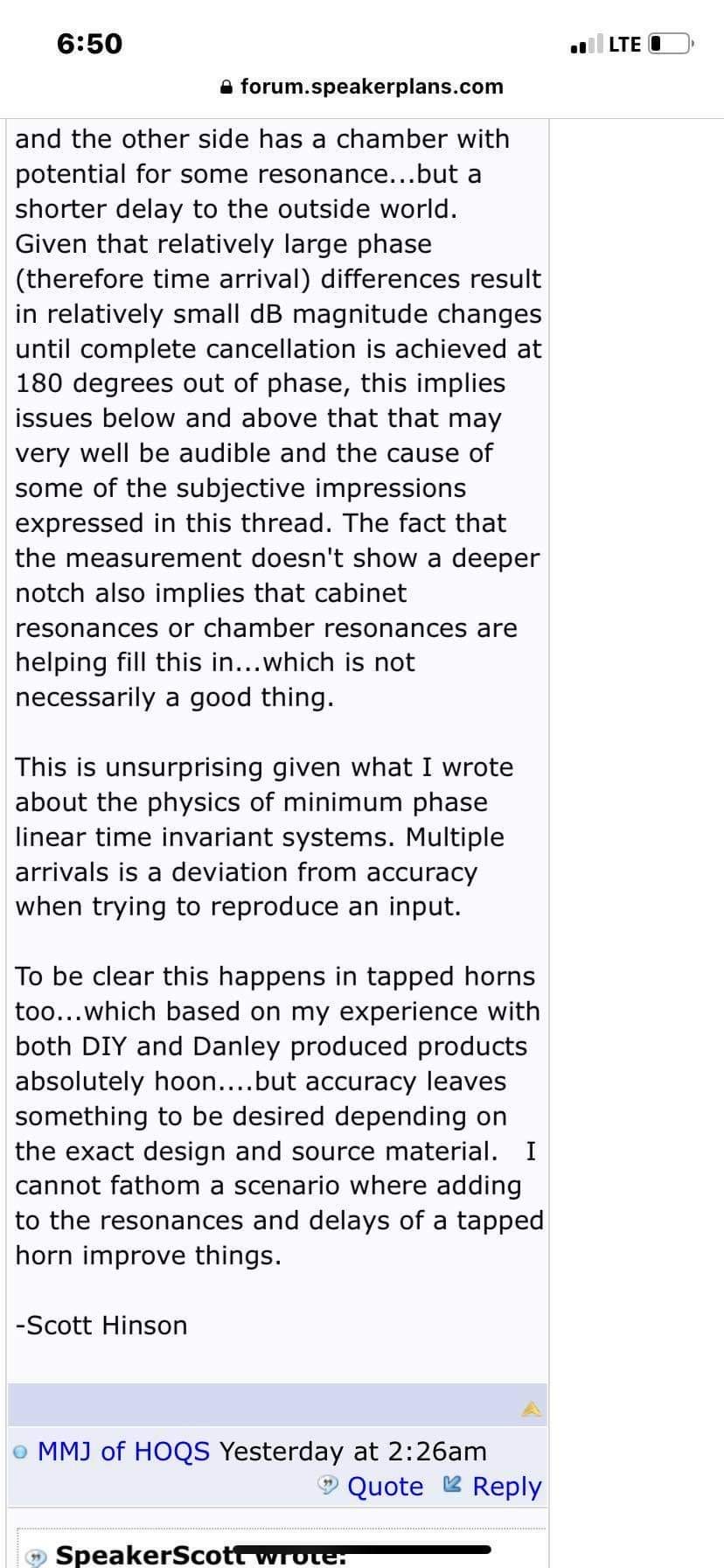Open MMJ of HOQS profile link
724x1568 pixels.
coord(123,1451)
